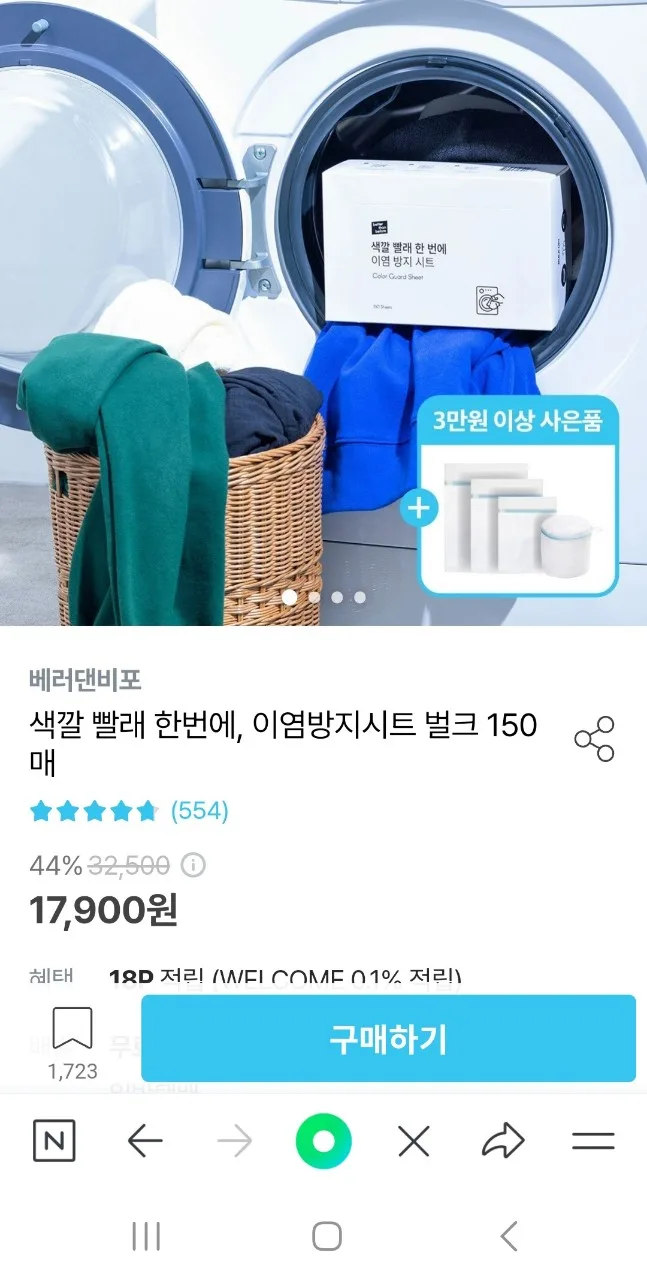Close the page with X button

413,1141
